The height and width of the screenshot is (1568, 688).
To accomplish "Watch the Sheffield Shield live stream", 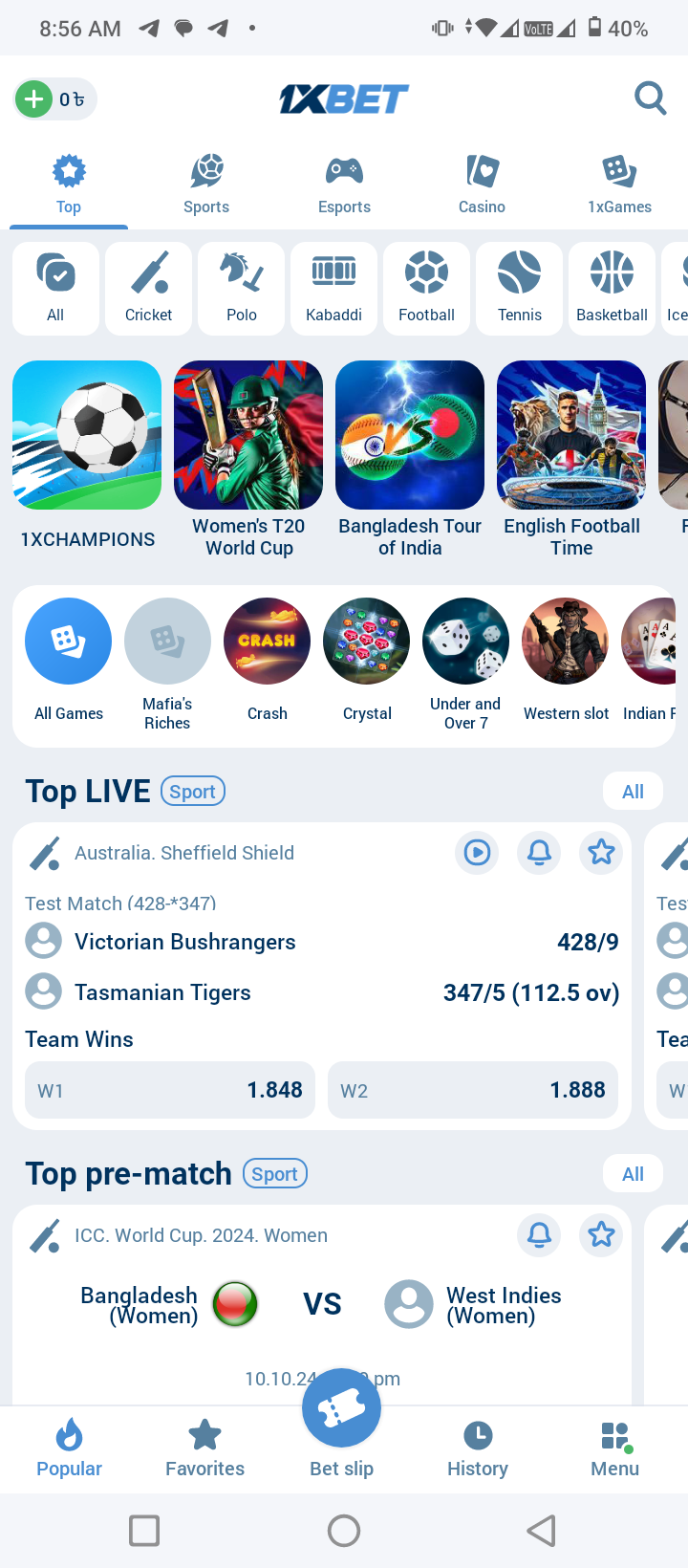I will point(477,852).
